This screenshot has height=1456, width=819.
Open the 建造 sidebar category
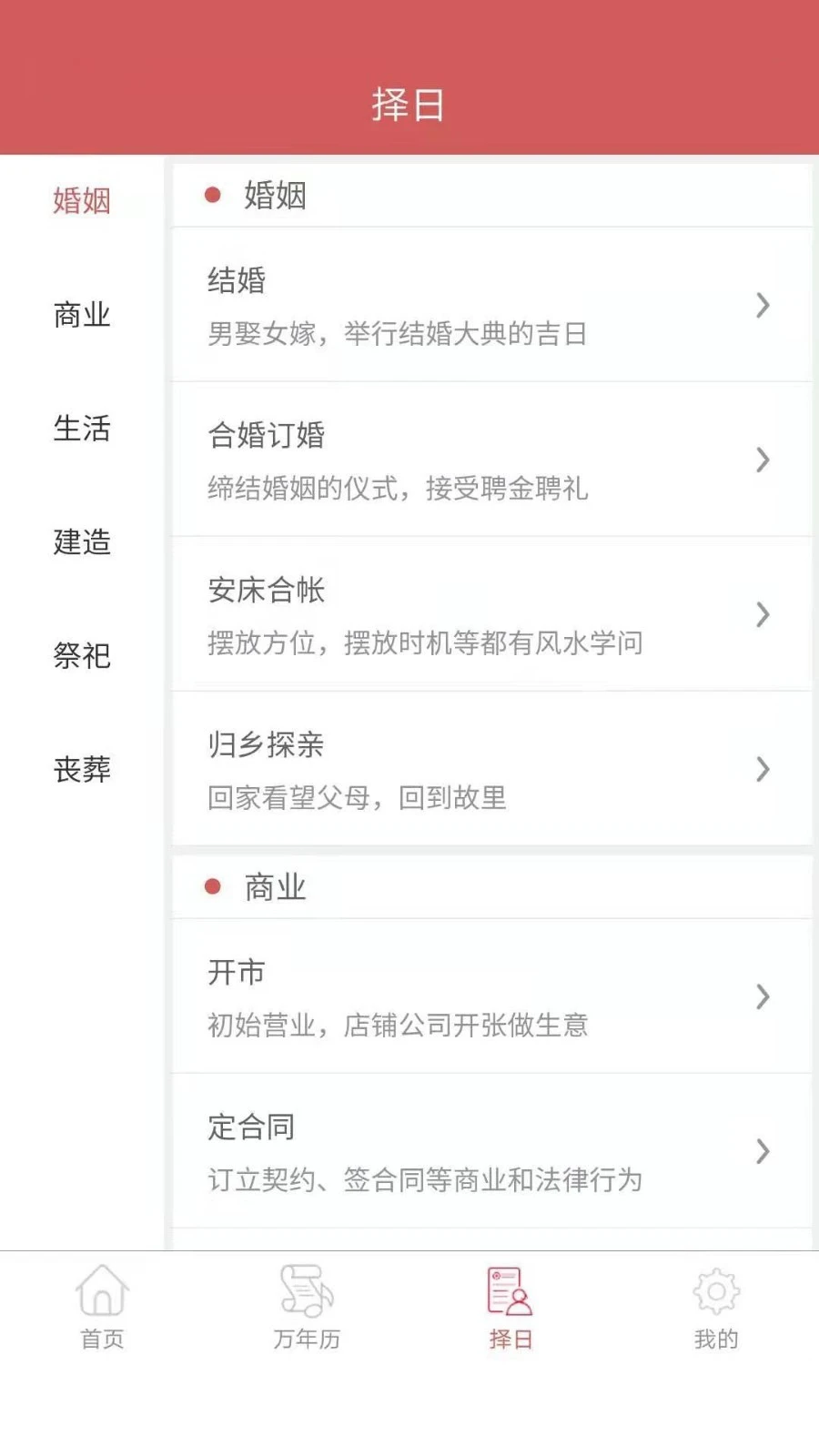point(82,542)
